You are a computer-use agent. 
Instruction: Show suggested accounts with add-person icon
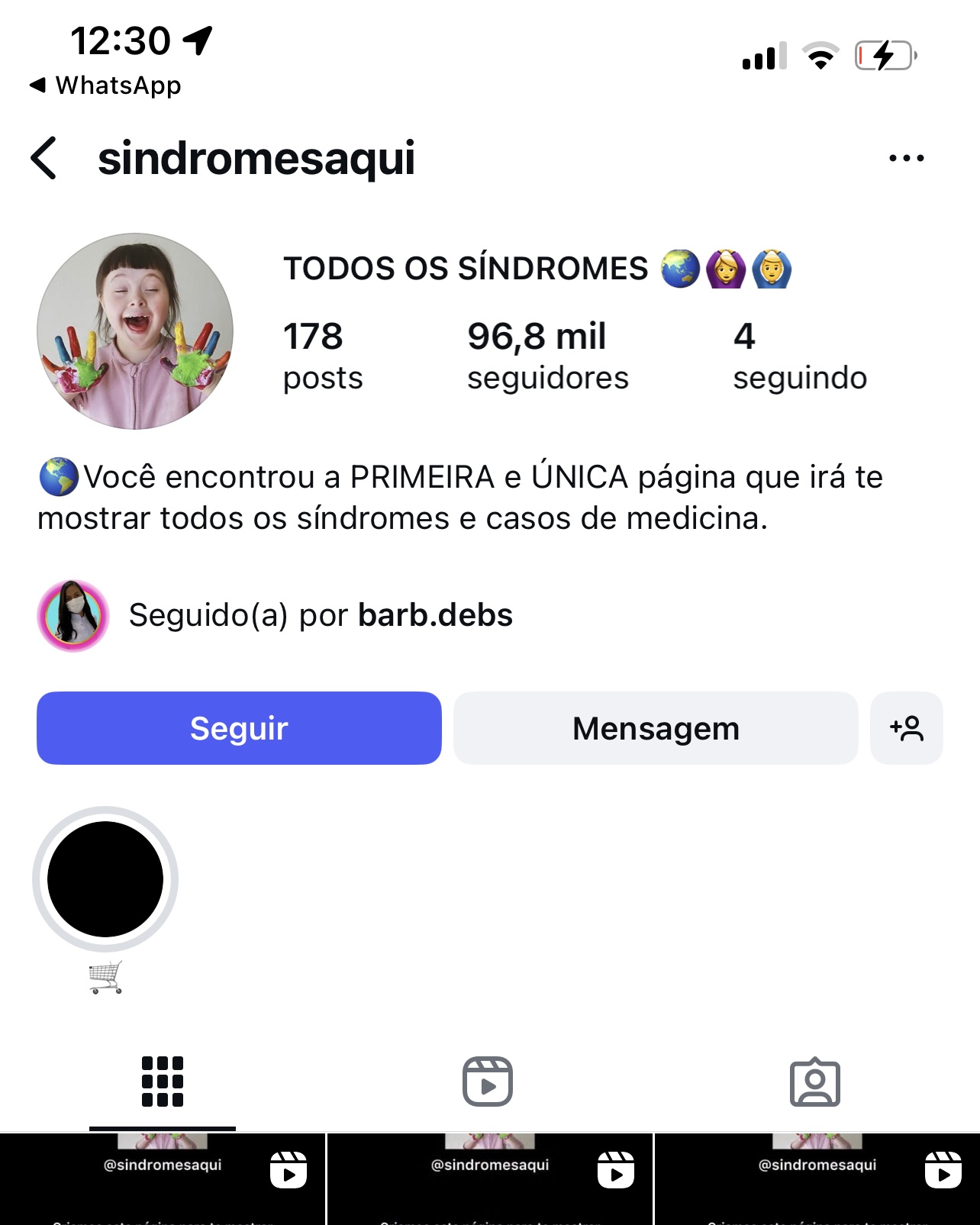point(906,728)
